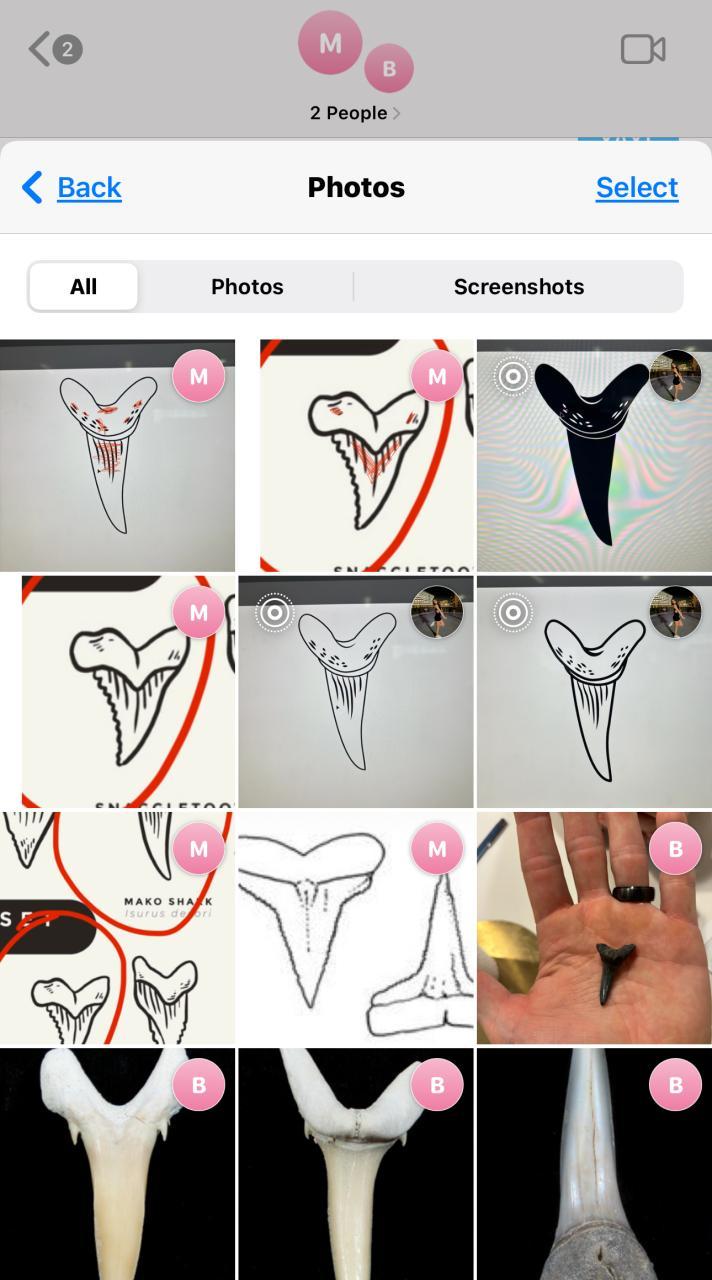Screen dimensions: 712x1280
Task: Open the photo of tooth in palm
Action: 594,928
